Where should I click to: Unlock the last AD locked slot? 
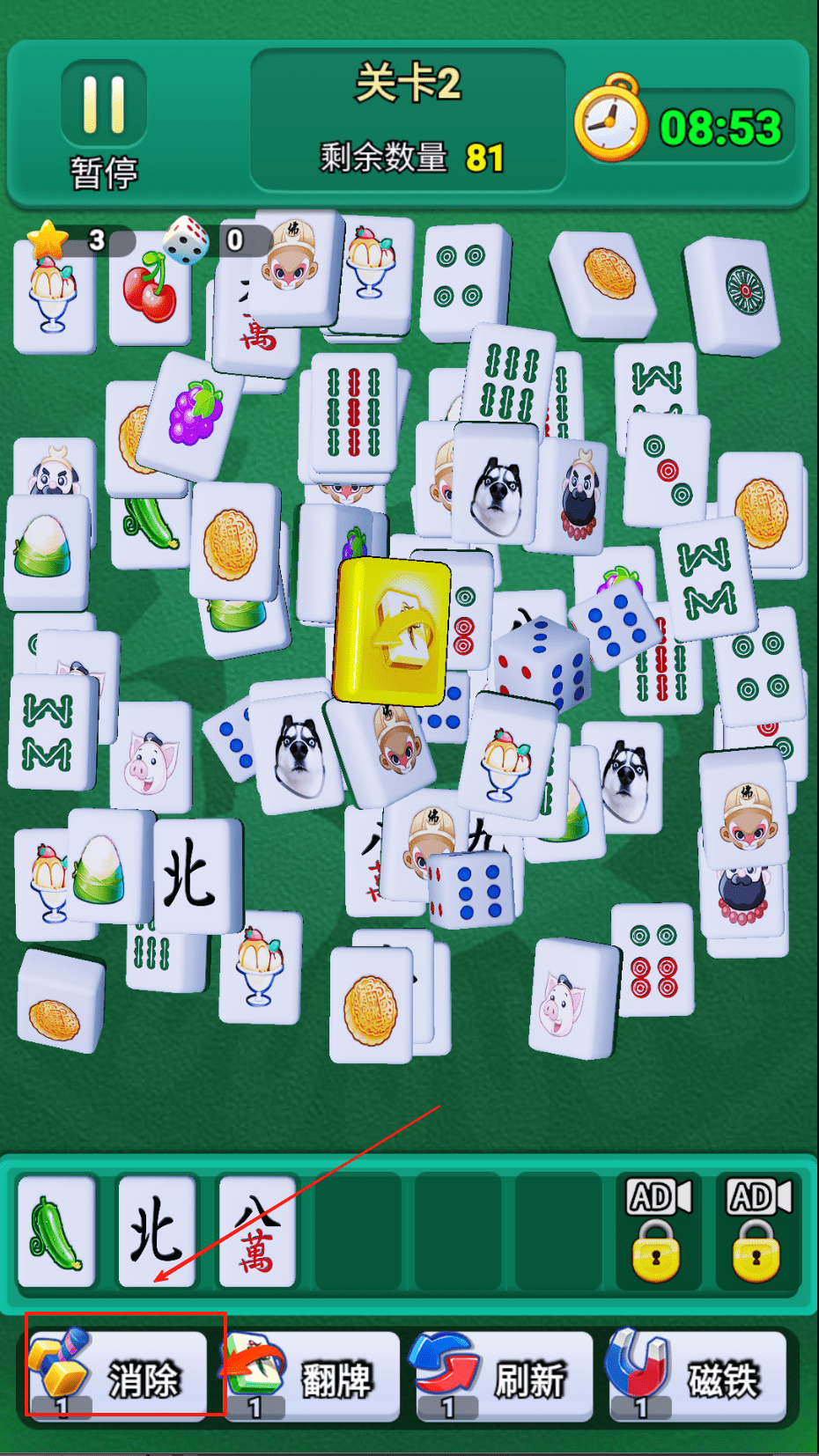pos(757,1231)
